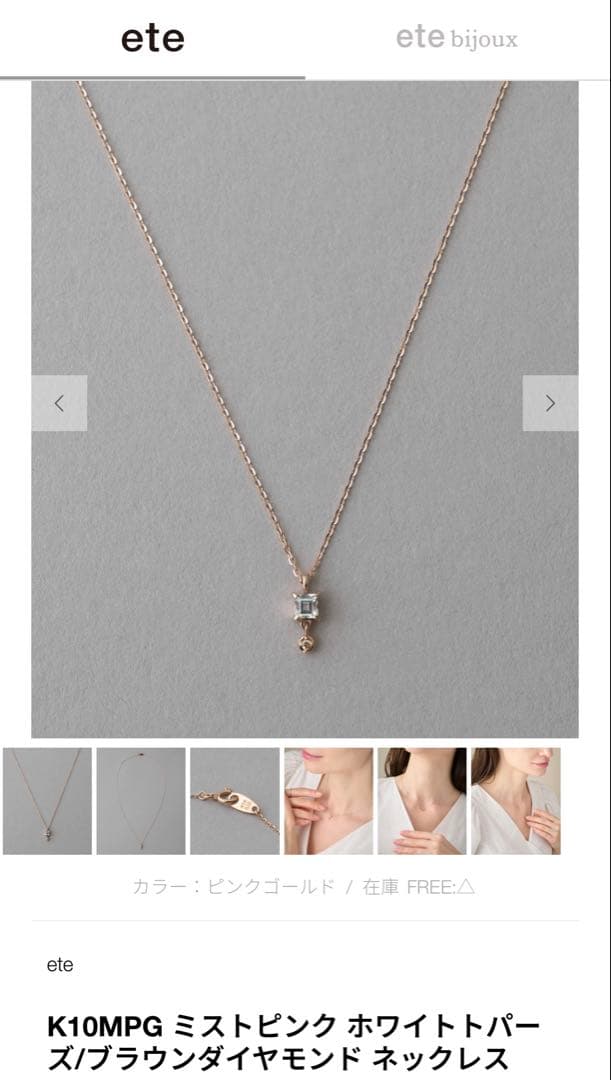The height and width of the screenshot is (1080, 611).
Task: Show the next product image
Action: pos(550,403)
